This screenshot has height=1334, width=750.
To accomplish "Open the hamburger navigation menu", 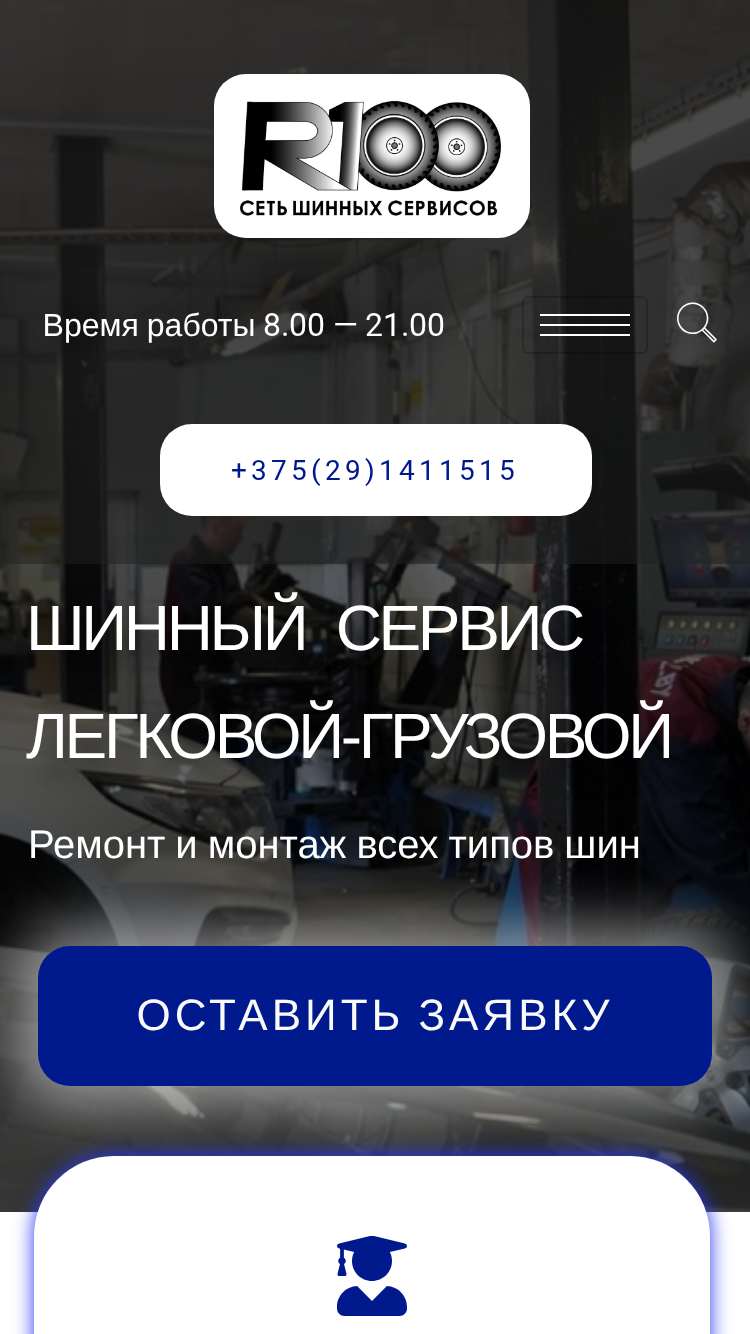I will tap(585, 325).
